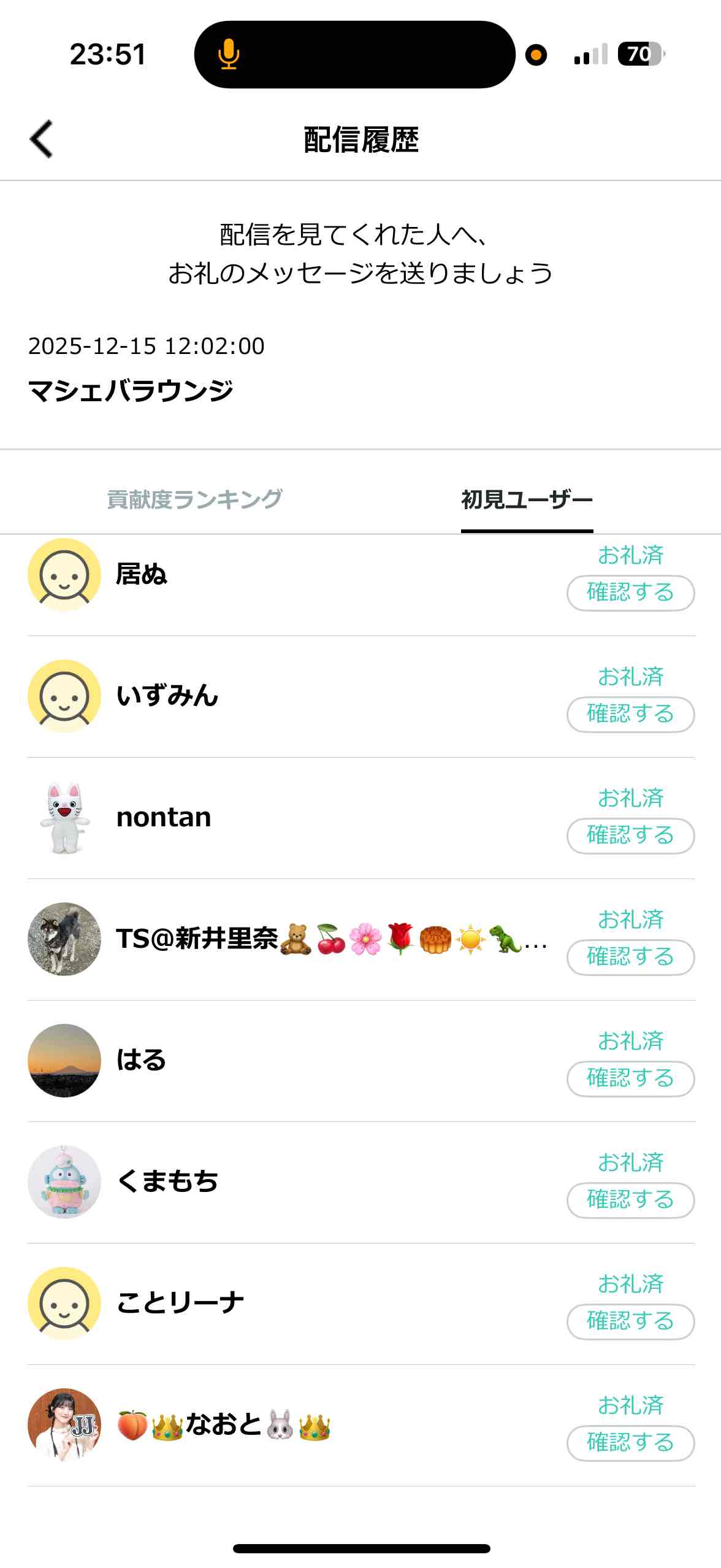Image resolution: width=721 pixels, height=1568 pixels.
Task: Open くまもち's avatar
Action: coord(64,1182)
